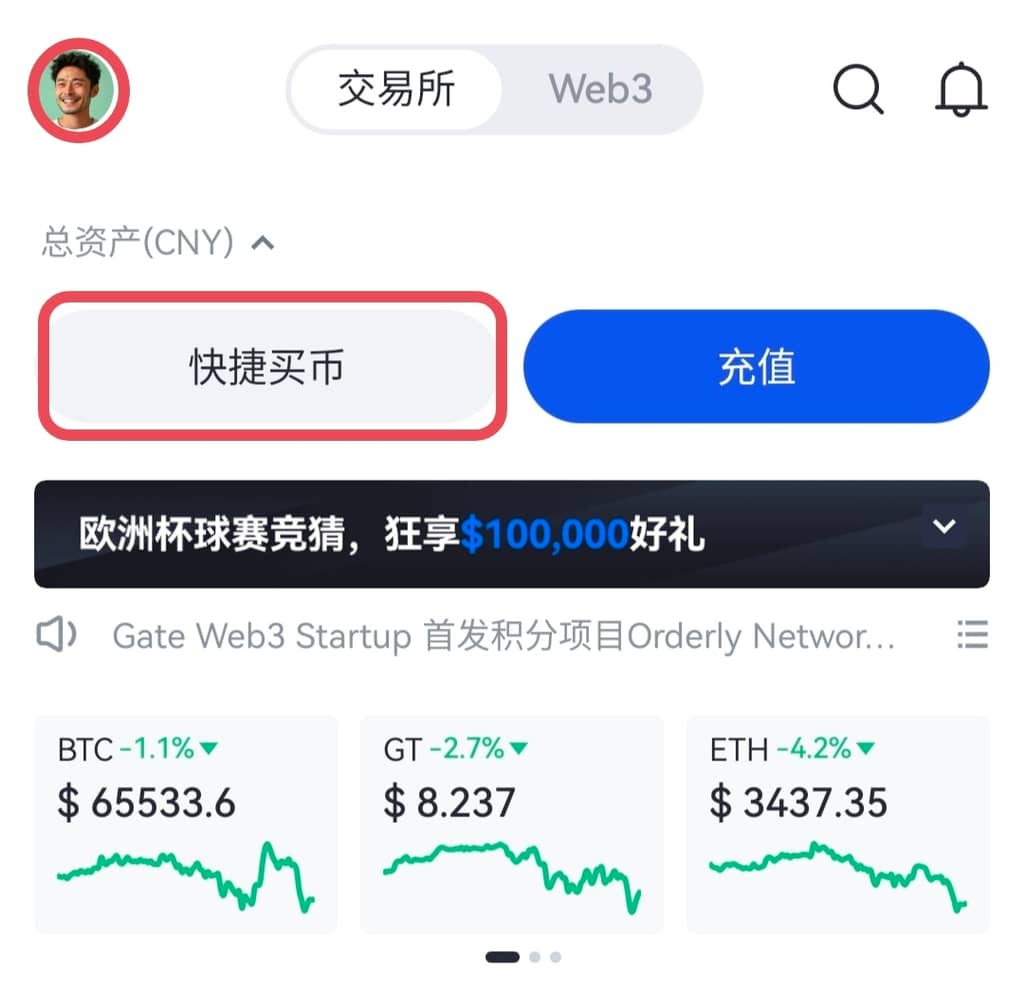Switch to the 交易所 tab
The image size is (1024, 986).
[x=396, y=90]
